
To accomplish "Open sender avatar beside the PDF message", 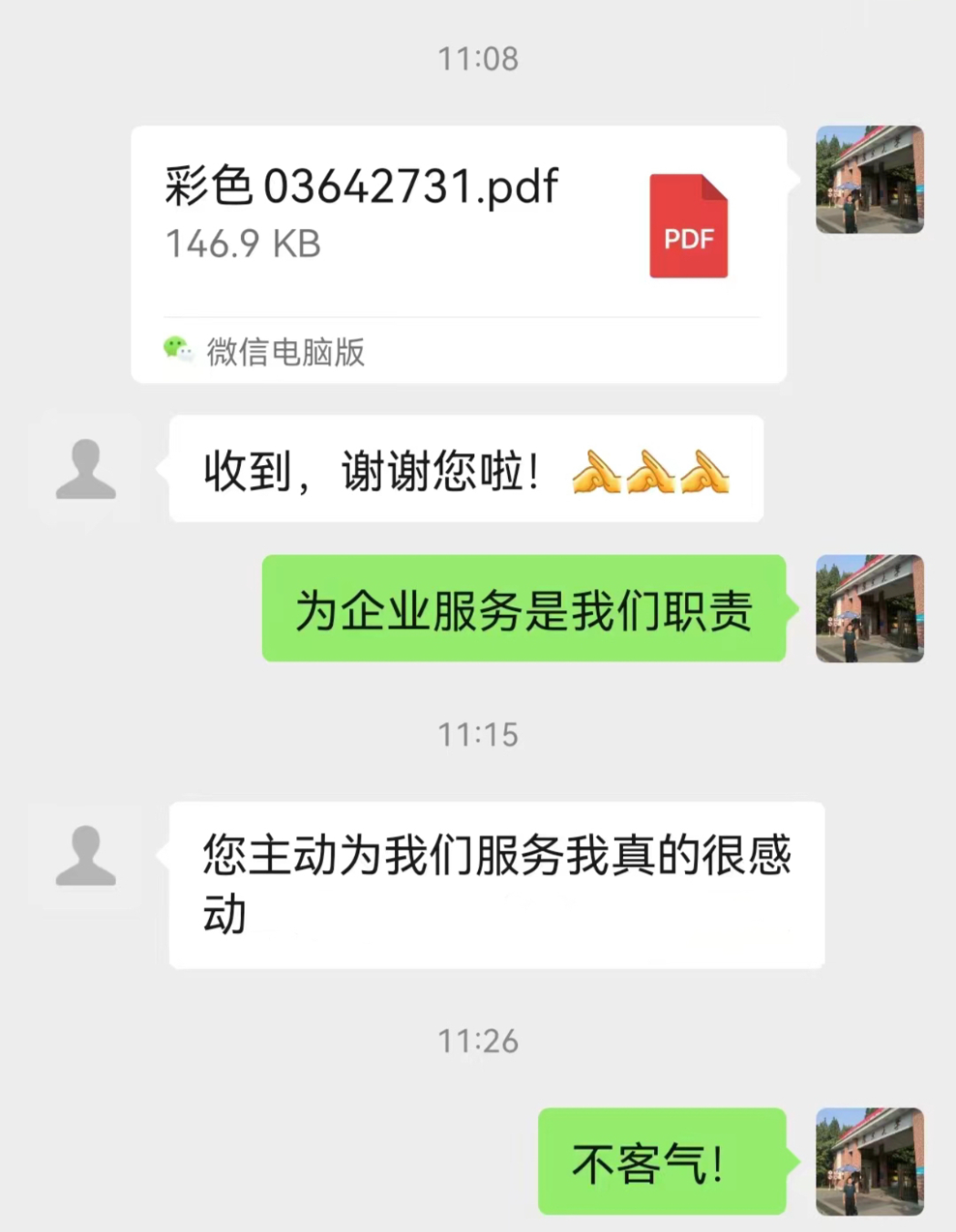I will (x=869, y=180).
